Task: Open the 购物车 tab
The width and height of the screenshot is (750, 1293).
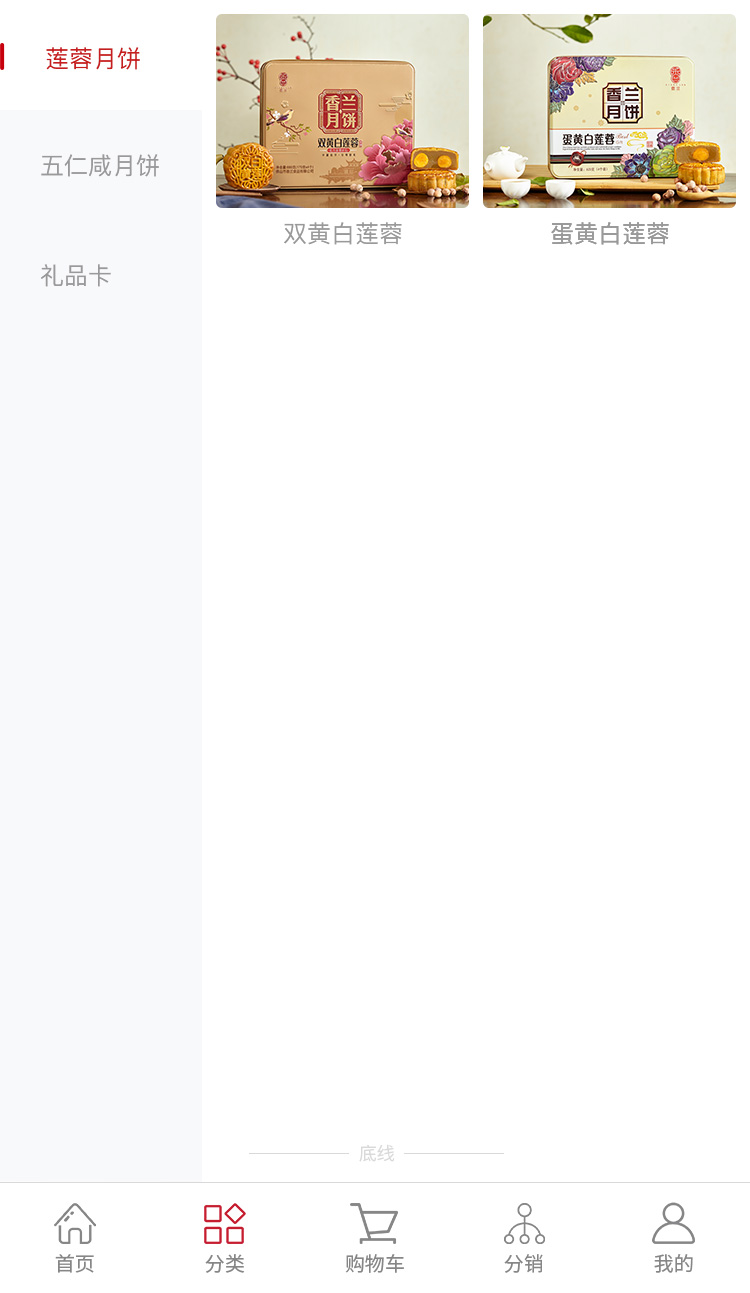Action: (375, 1238)
